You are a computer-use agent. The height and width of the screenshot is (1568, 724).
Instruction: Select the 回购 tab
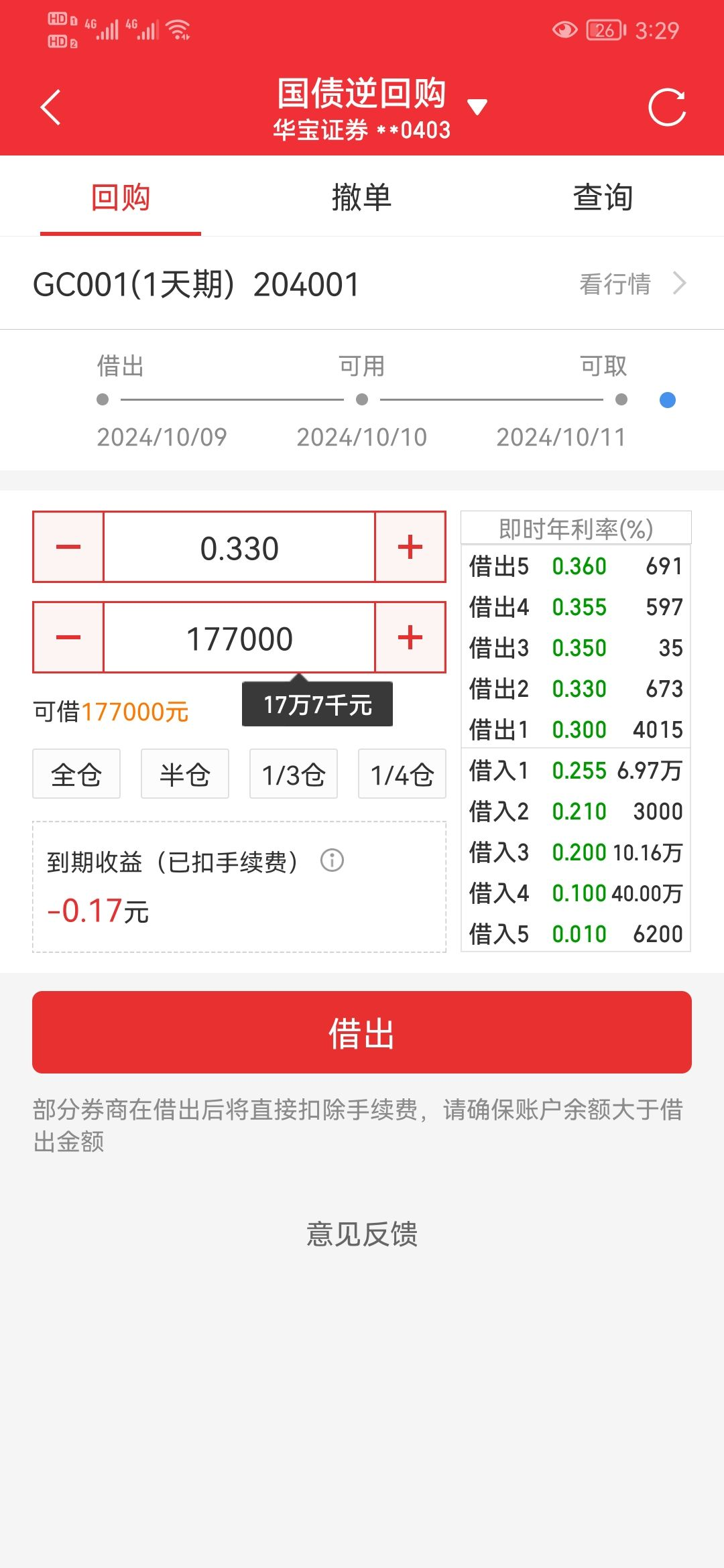pyautogui.click(x=121, y=198)
